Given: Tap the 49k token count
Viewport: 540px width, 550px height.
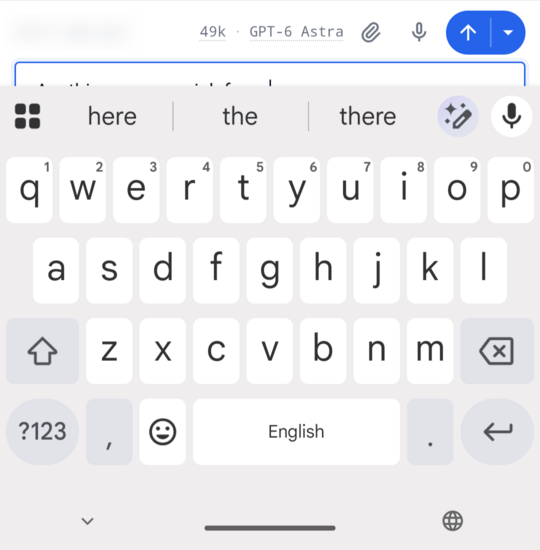Looking at the screenshot, I should (x=213, y=32).
